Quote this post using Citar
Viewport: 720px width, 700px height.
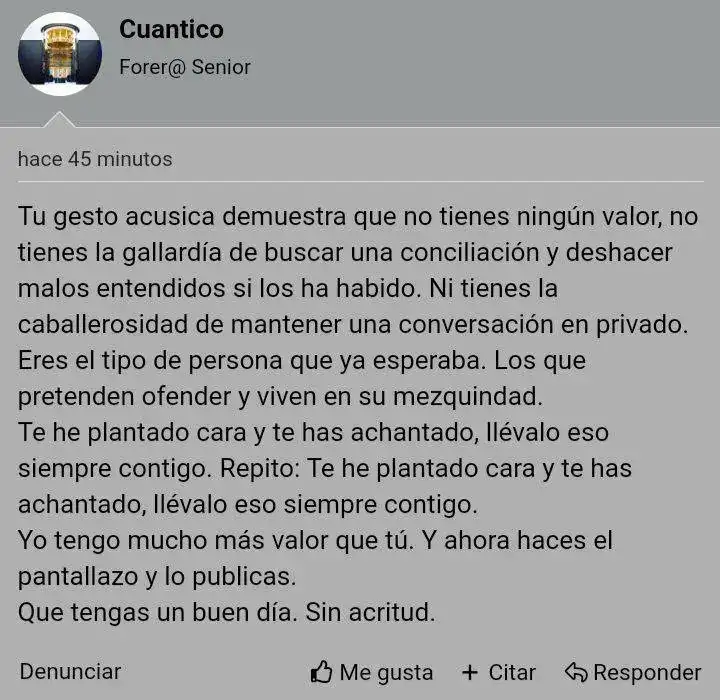point(499,673)
